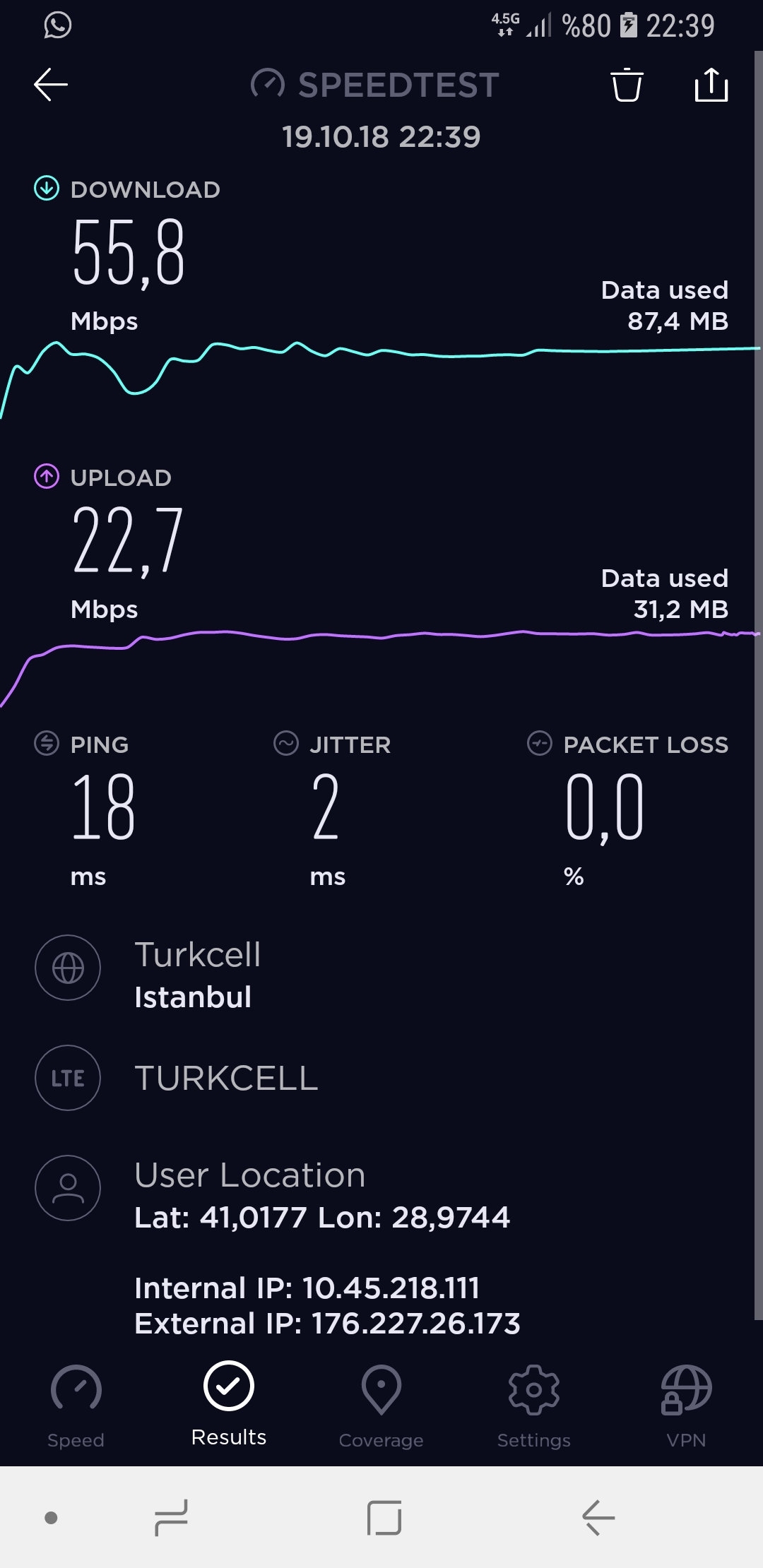The image size is (763, 1568).
Task: Open the system recent apps view
Action: click(171, 1517)
